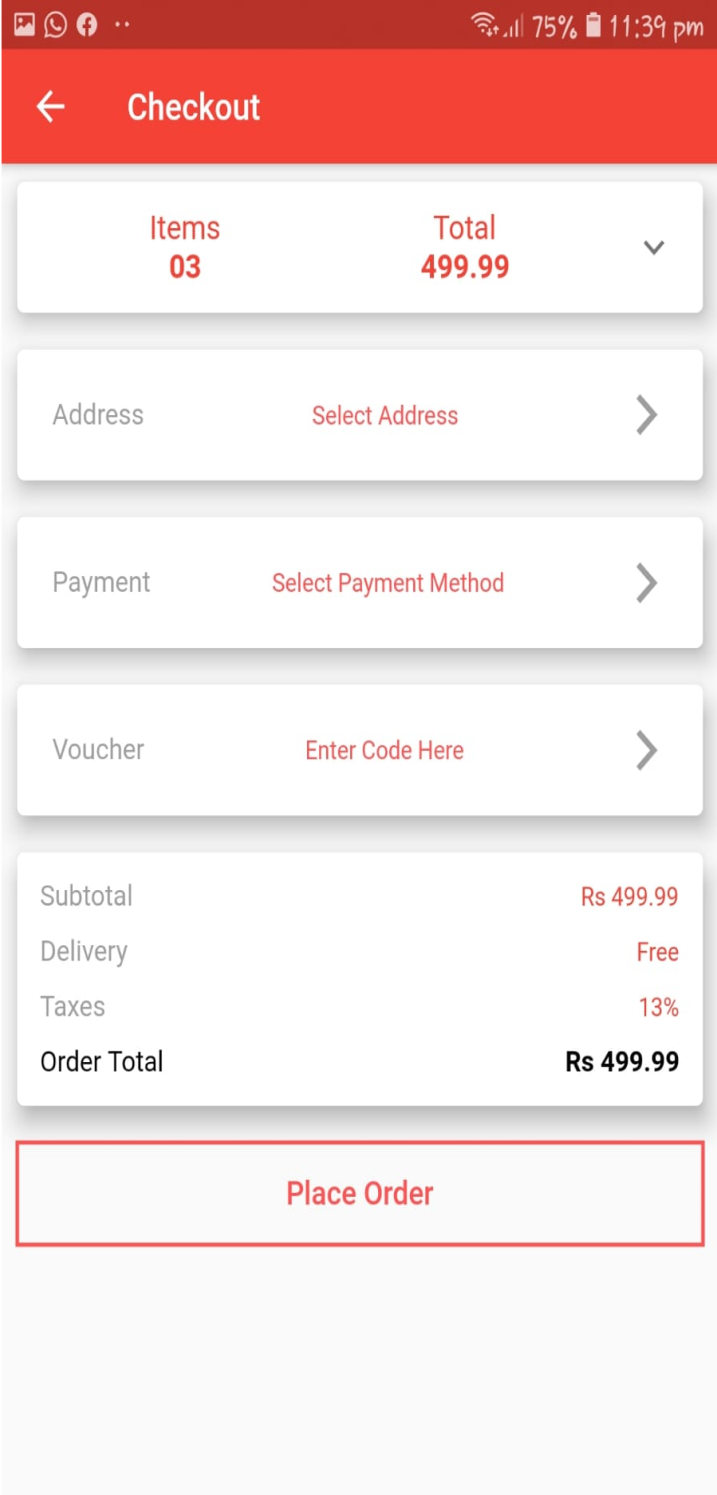Screen dimensions: 717x1495
Task: Go back from the Checkout screen
Action: [x=50, y=107]
